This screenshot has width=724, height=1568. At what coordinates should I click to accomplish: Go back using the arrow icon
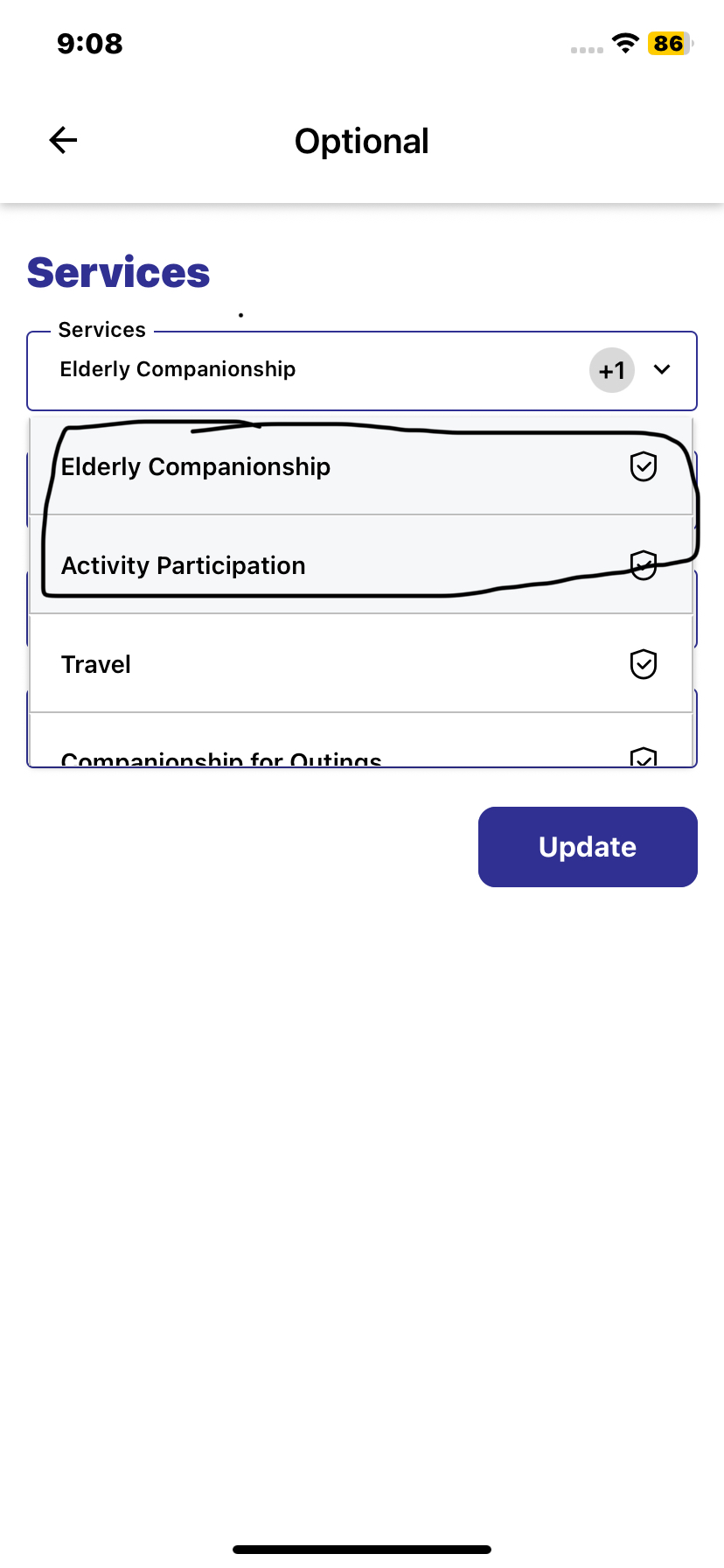pyautogui.click(x=63, y=140)
